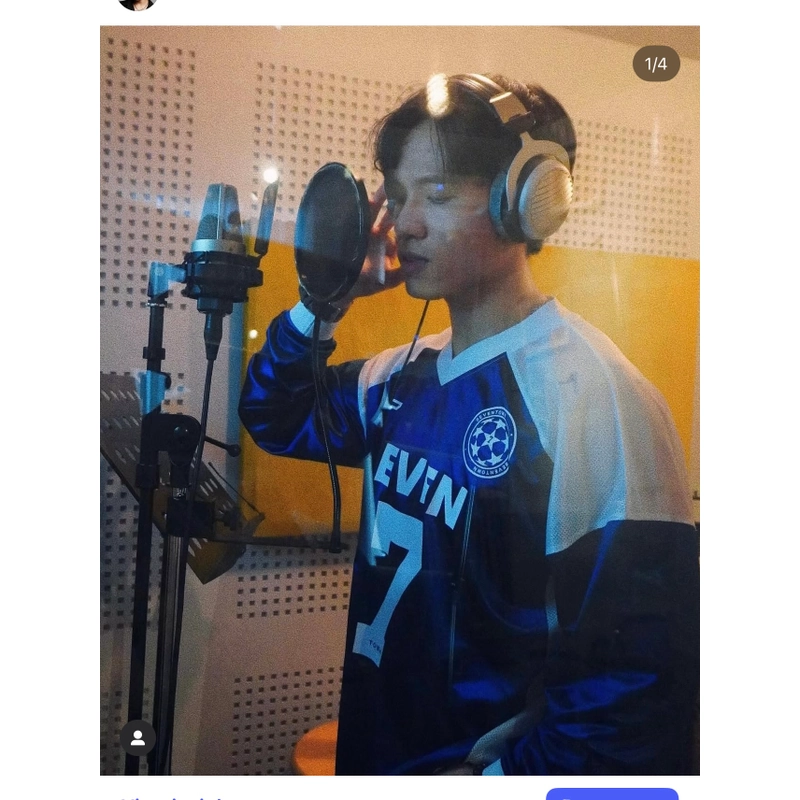This screenshot has width=800, height=800.
Task: Open the profile avatar above the post
Action: pos(137,3)
